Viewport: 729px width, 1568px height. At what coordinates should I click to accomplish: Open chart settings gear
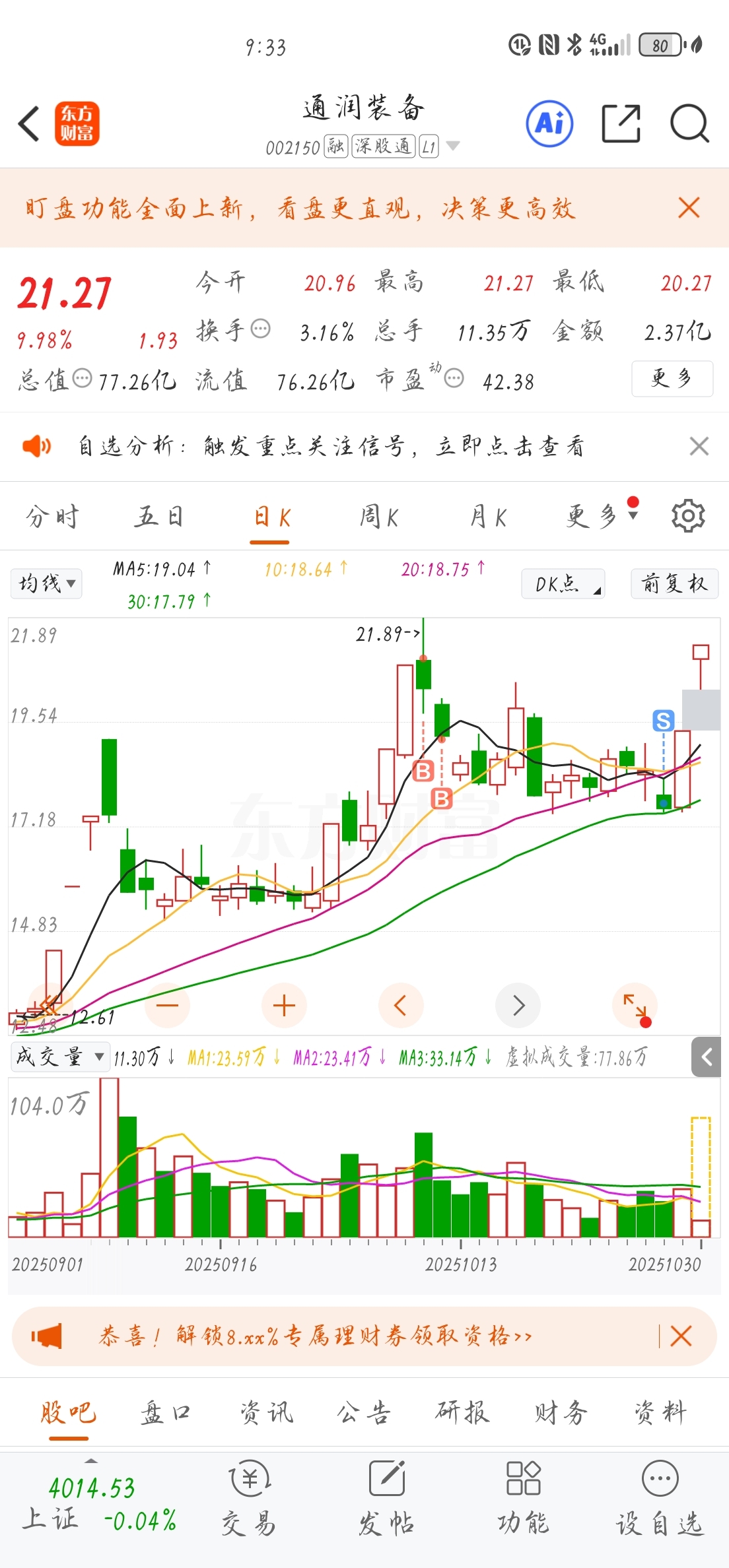pyautogui.click(x=688, y=516)
